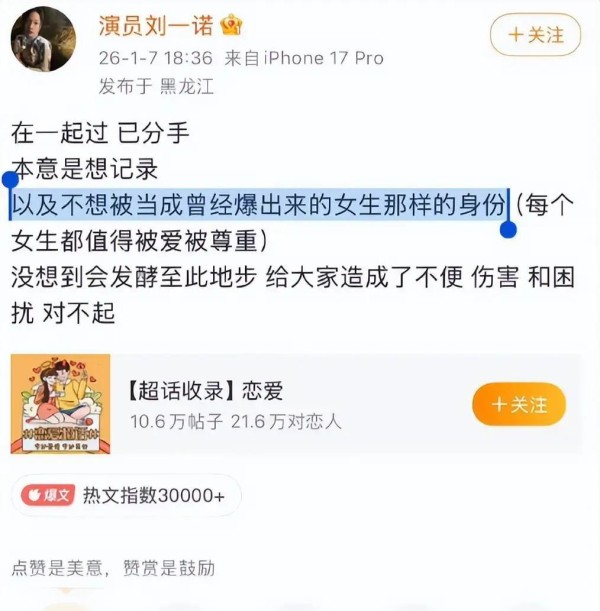Follow the 恋爱 super topic

[x=518, y=404]
